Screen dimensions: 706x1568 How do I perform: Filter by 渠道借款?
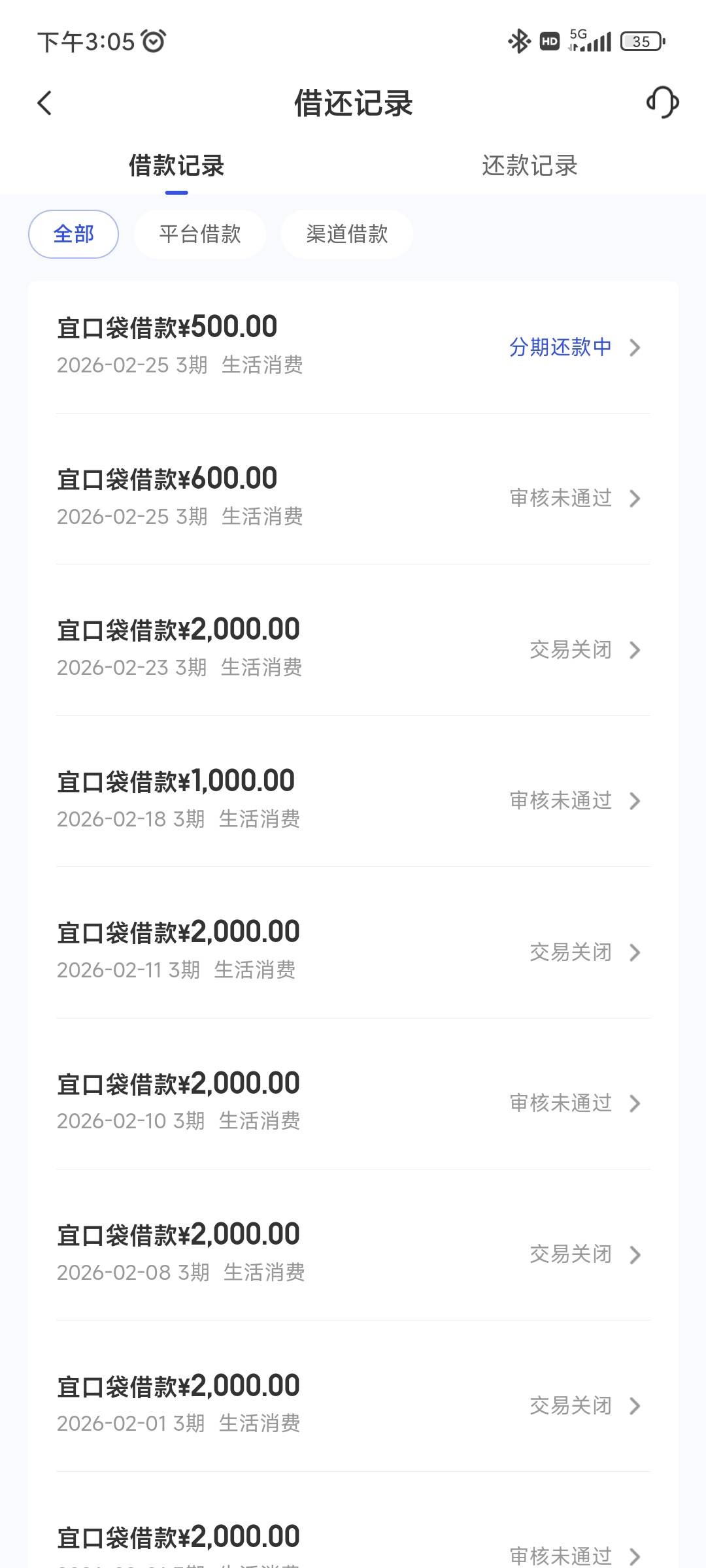coord(346,234)
